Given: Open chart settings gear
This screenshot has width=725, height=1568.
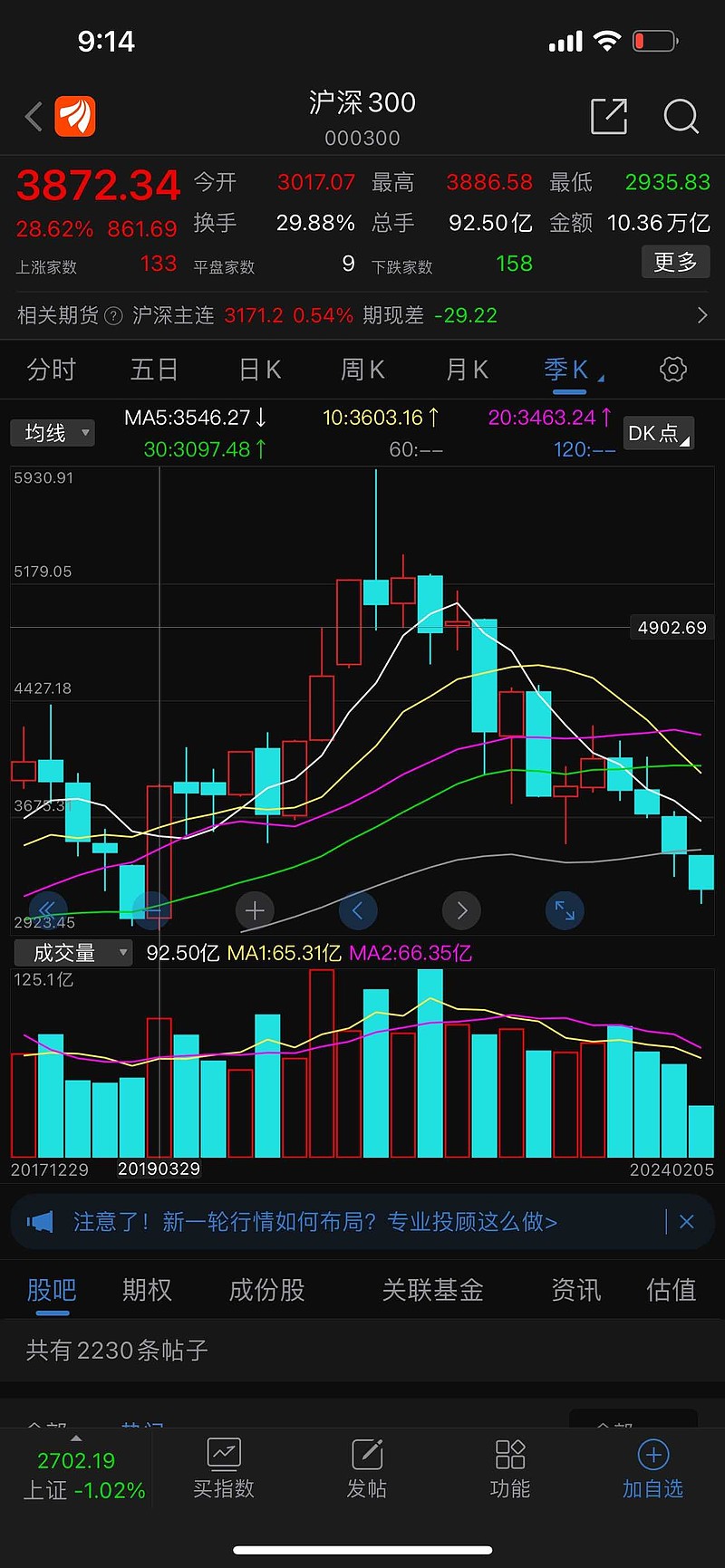Looking at the screenshot, I should pos(672,370).
